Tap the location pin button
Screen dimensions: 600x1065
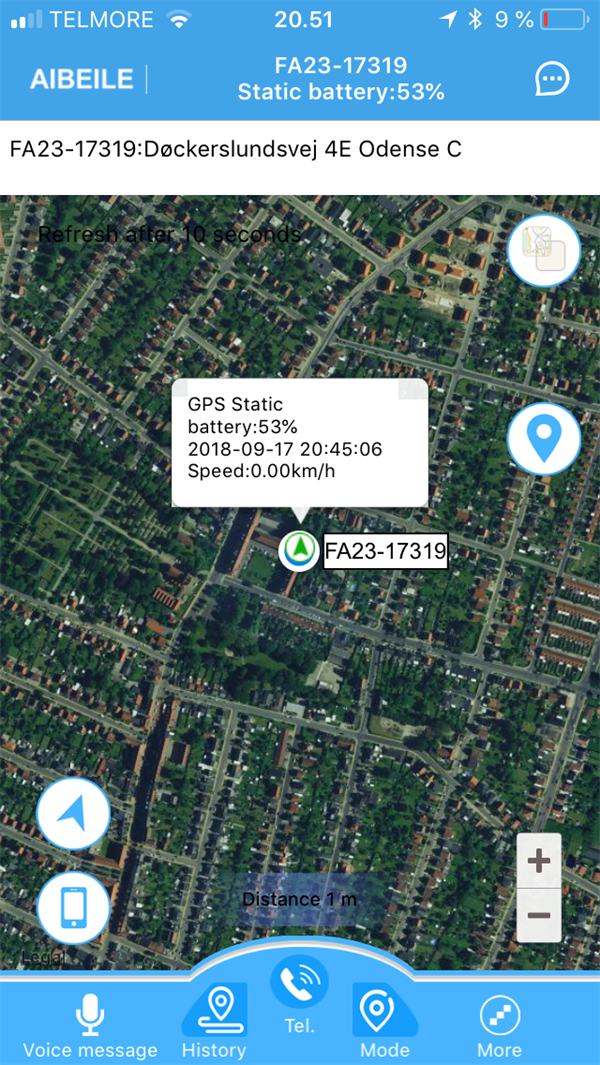pos(544,439)
